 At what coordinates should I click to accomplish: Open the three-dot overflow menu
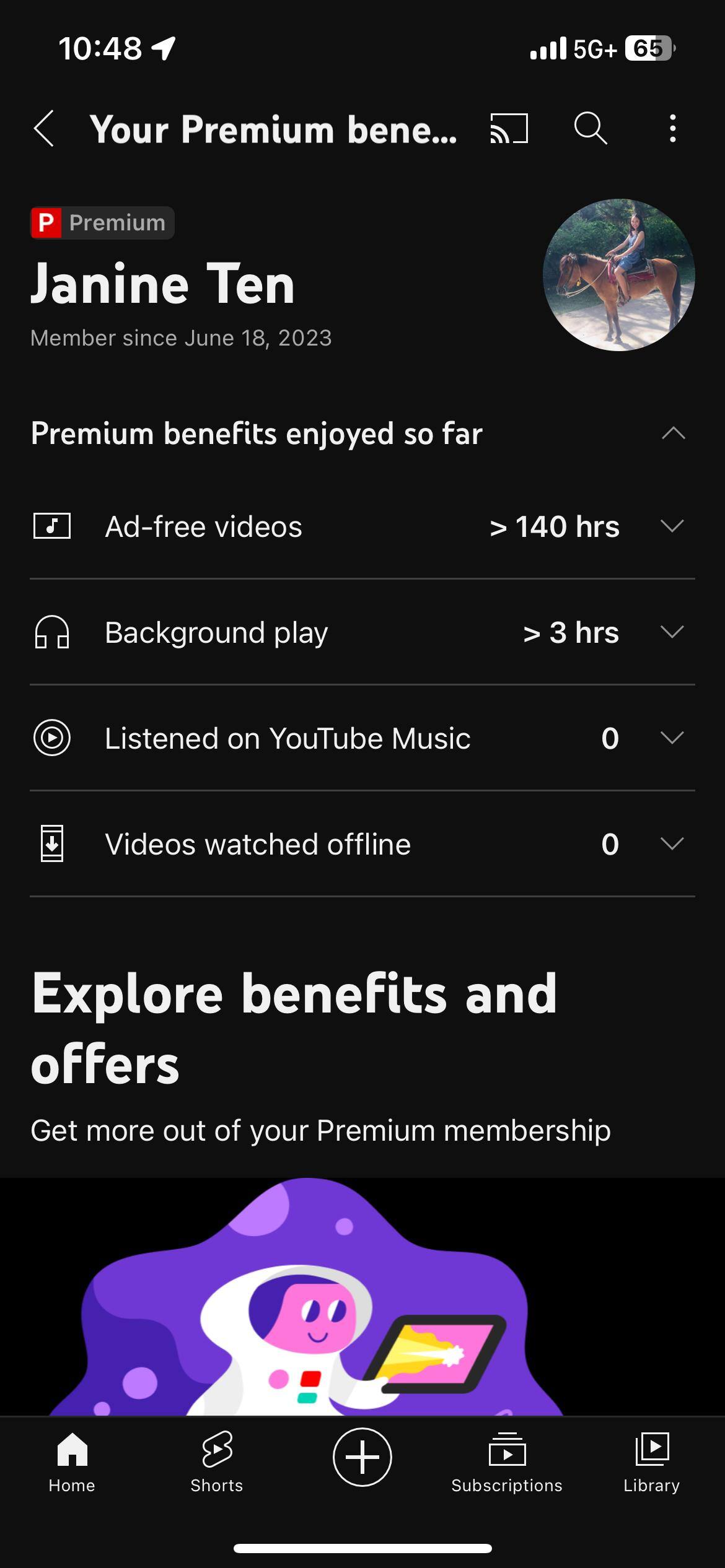[x=673, y=129]
